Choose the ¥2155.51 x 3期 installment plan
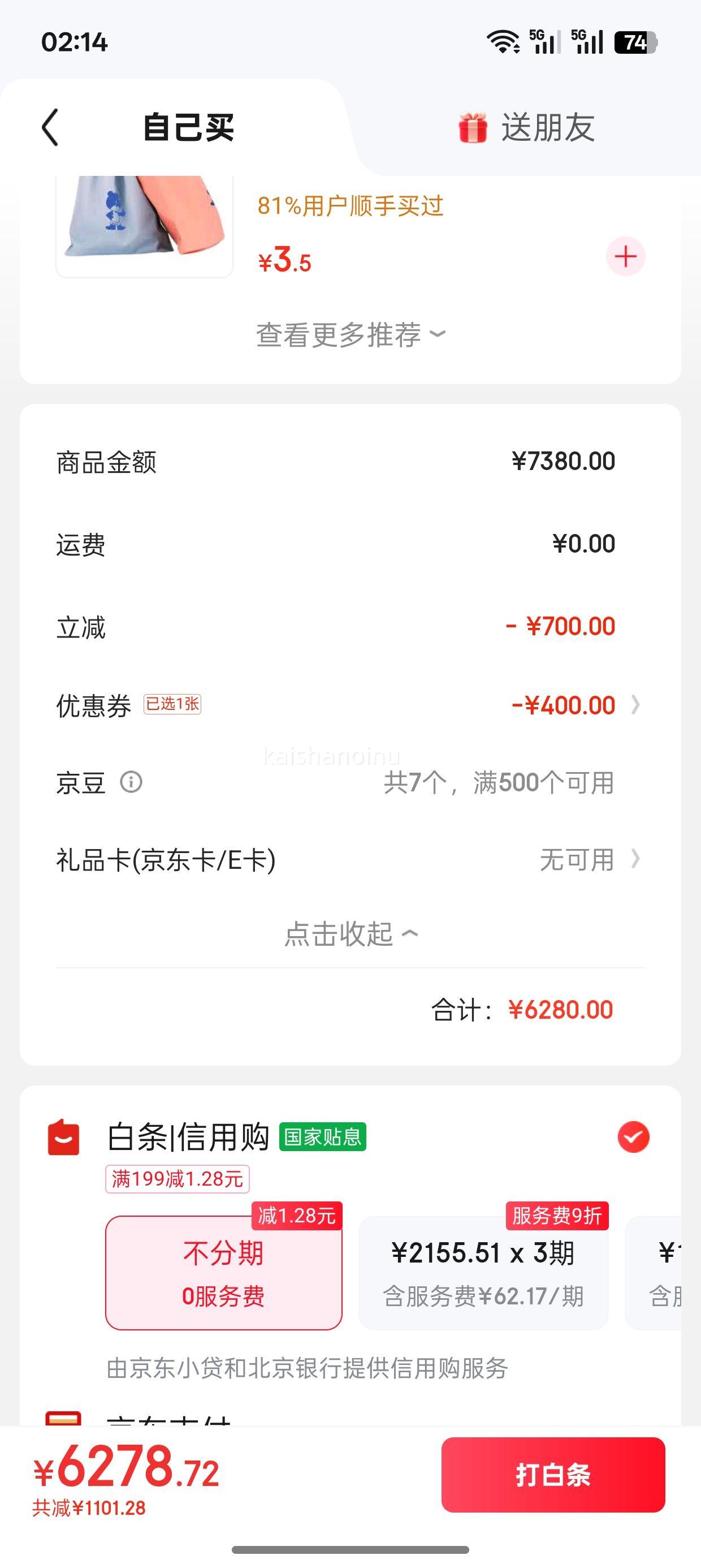 [483, 1273]
